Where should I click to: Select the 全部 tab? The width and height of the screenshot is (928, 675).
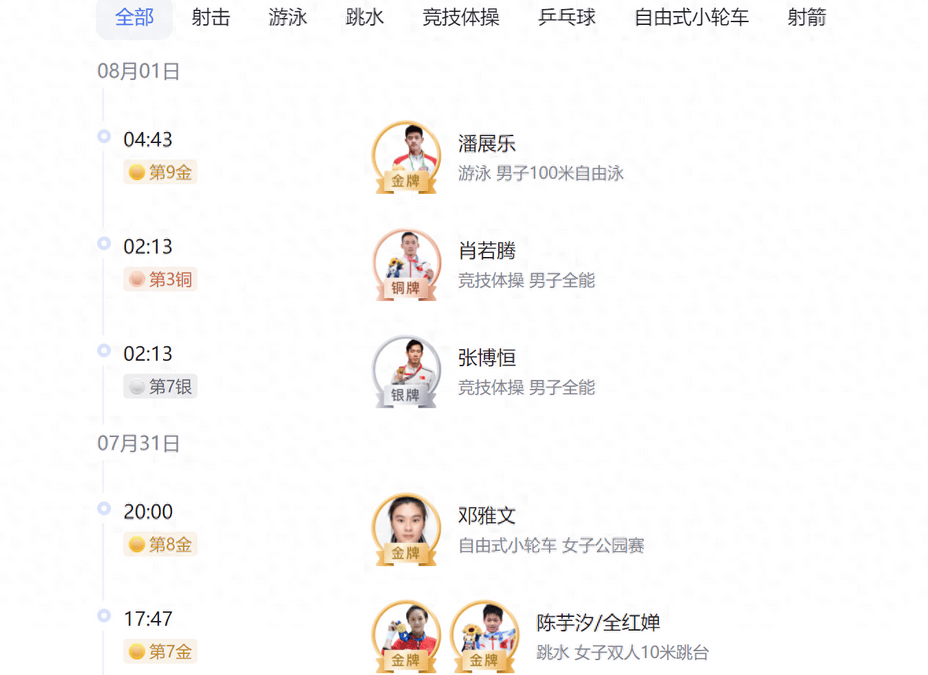pyautogui.click(x=134, y=18)
